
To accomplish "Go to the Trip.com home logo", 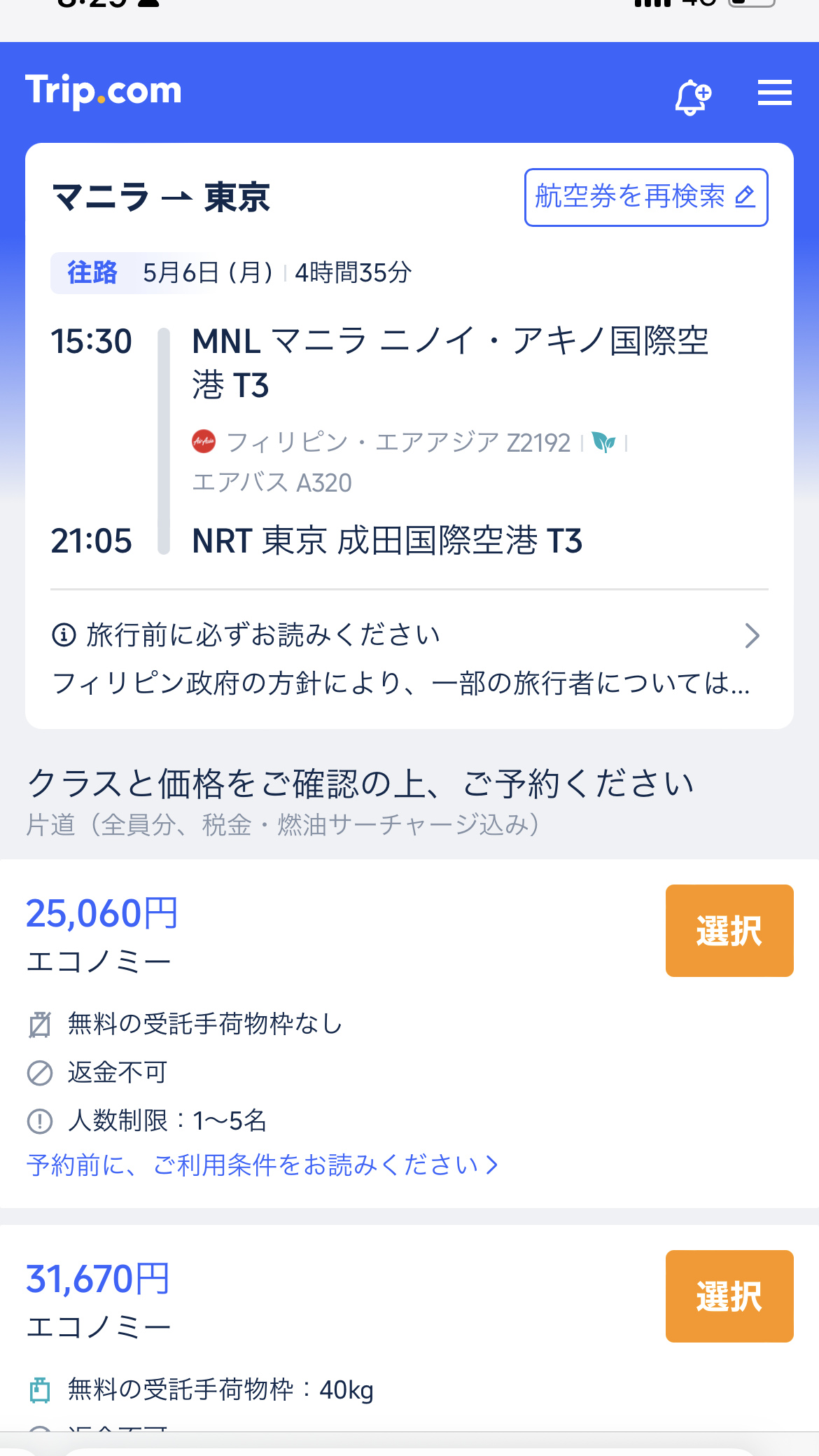I will pos(104,92).
